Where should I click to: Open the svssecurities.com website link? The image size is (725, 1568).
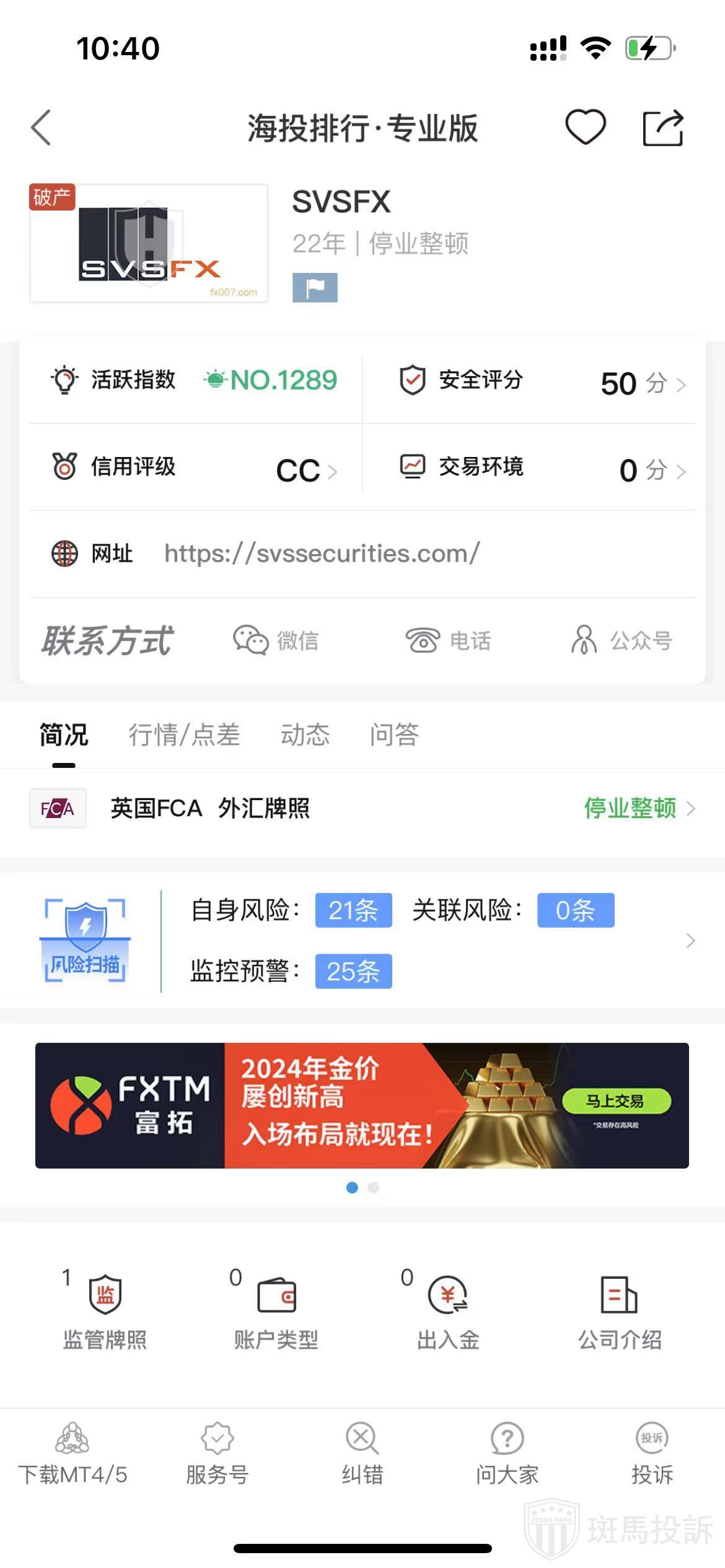pyautogui.click(x=322, y=553)
